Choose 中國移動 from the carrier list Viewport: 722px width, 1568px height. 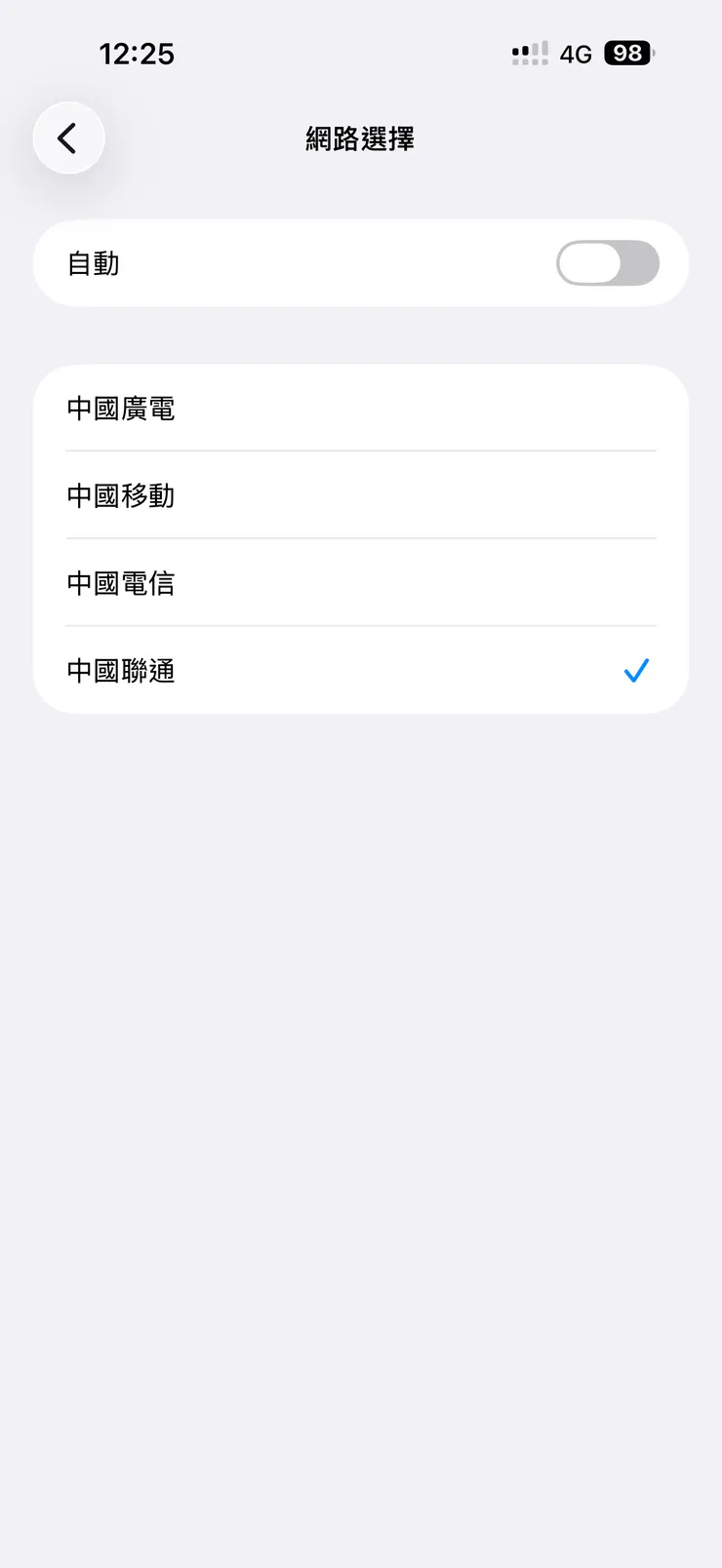click(121, 495)
